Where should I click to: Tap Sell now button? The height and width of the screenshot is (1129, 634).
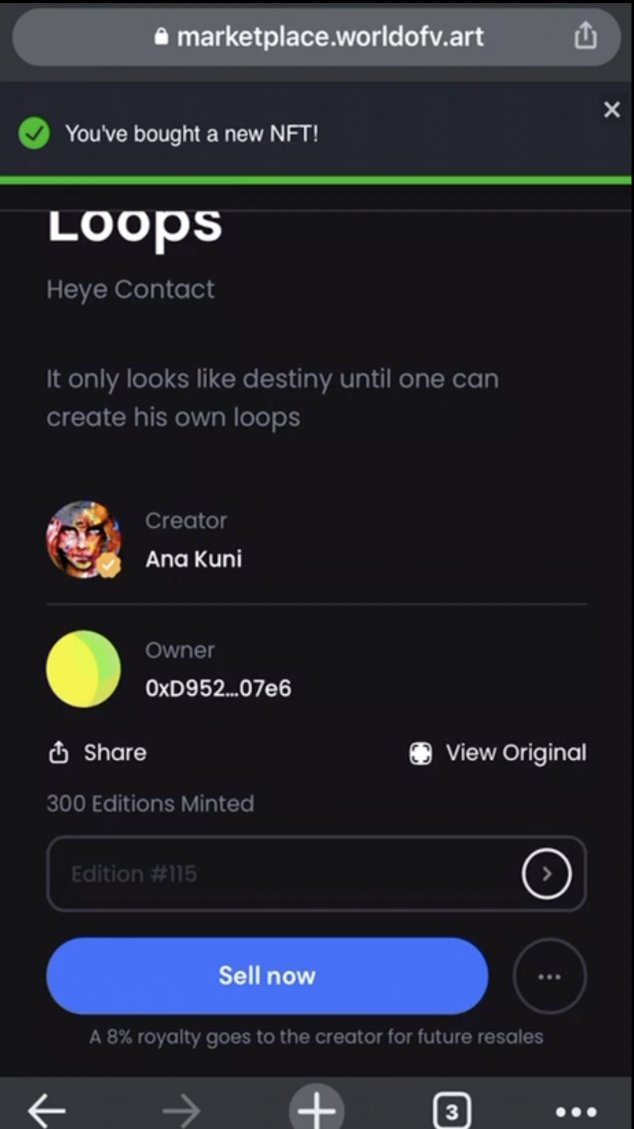pos(267,976)
